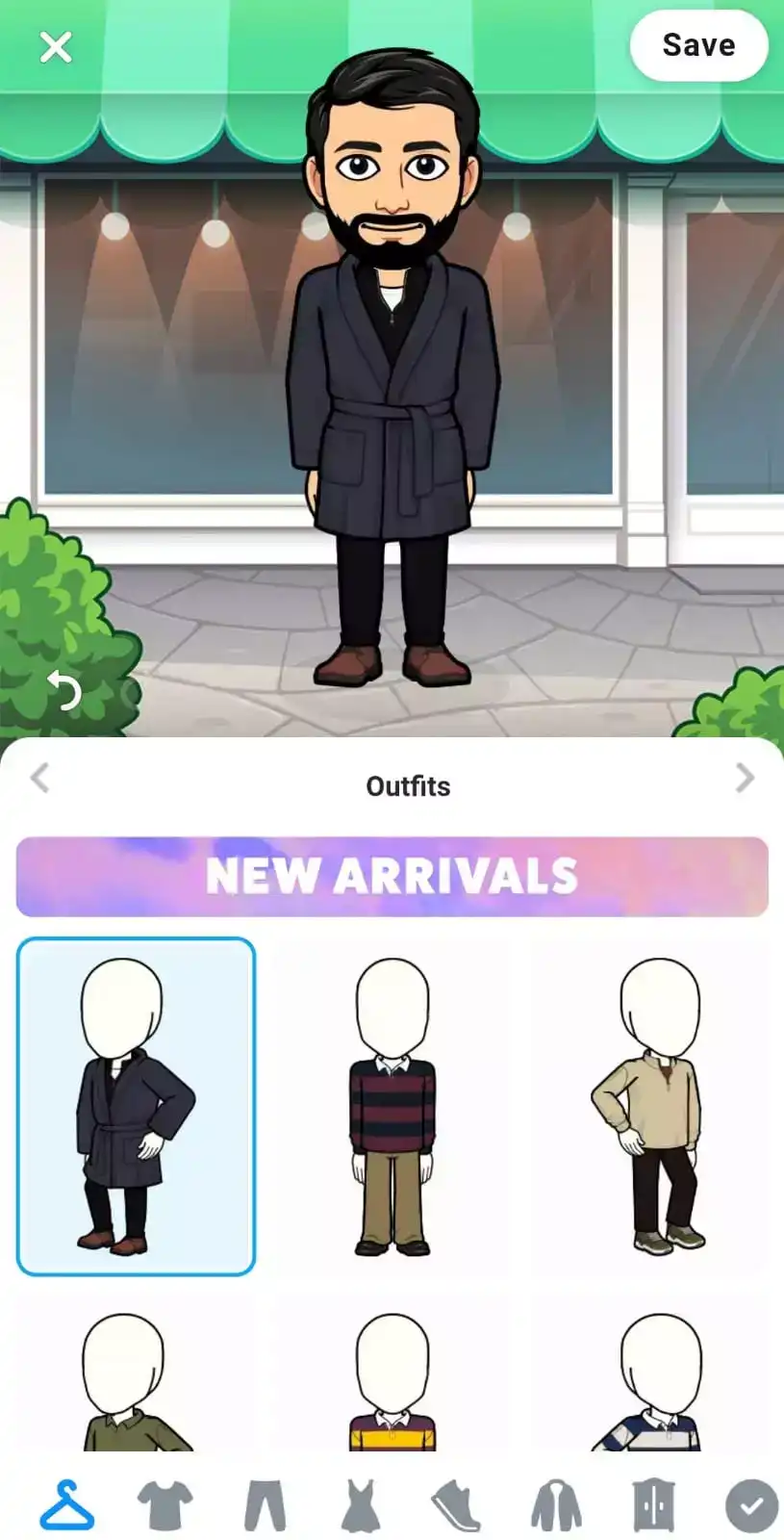Screen dimensions: 784x1540
Task: Switch to the pants bottoms tab
Action: (x=265, y=1505)
